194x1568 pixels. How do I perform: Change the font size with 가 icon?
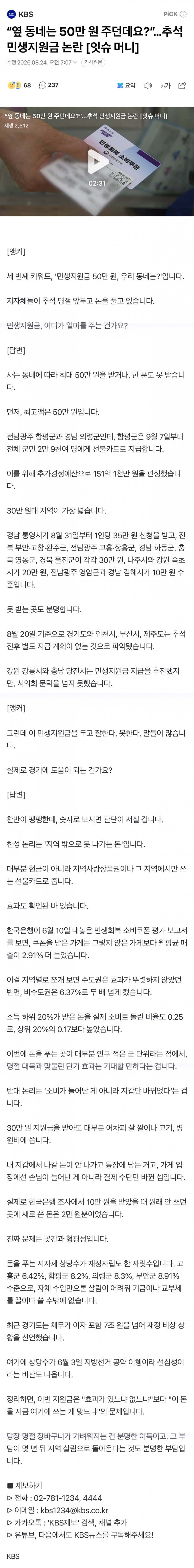tap(165, 86)
